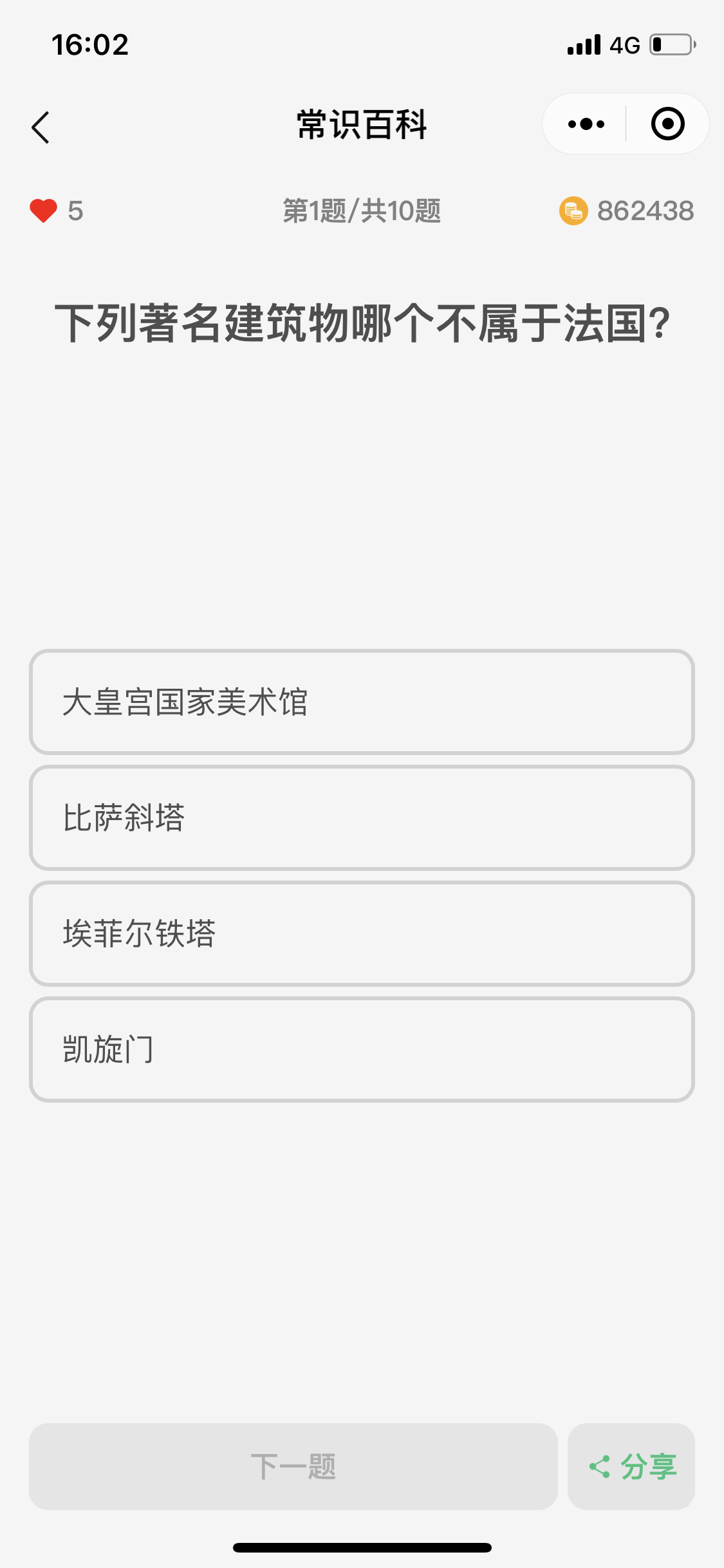Select answer 大皇宫国家美术馆

point(362,702)
